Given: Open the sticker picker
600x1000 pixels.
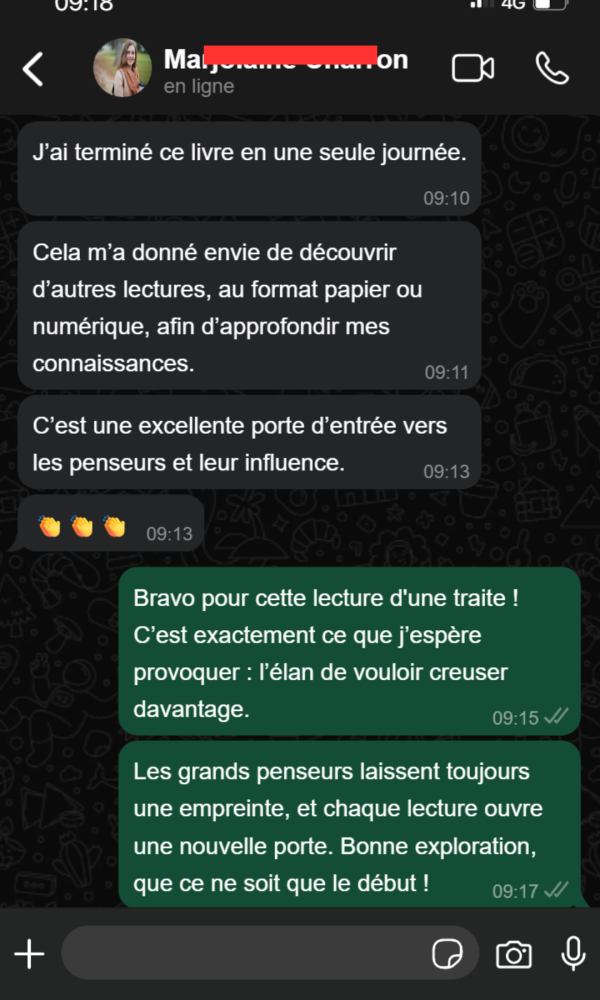Looking at the screenshot, I should pyautogui.click(x=447, y=954).
